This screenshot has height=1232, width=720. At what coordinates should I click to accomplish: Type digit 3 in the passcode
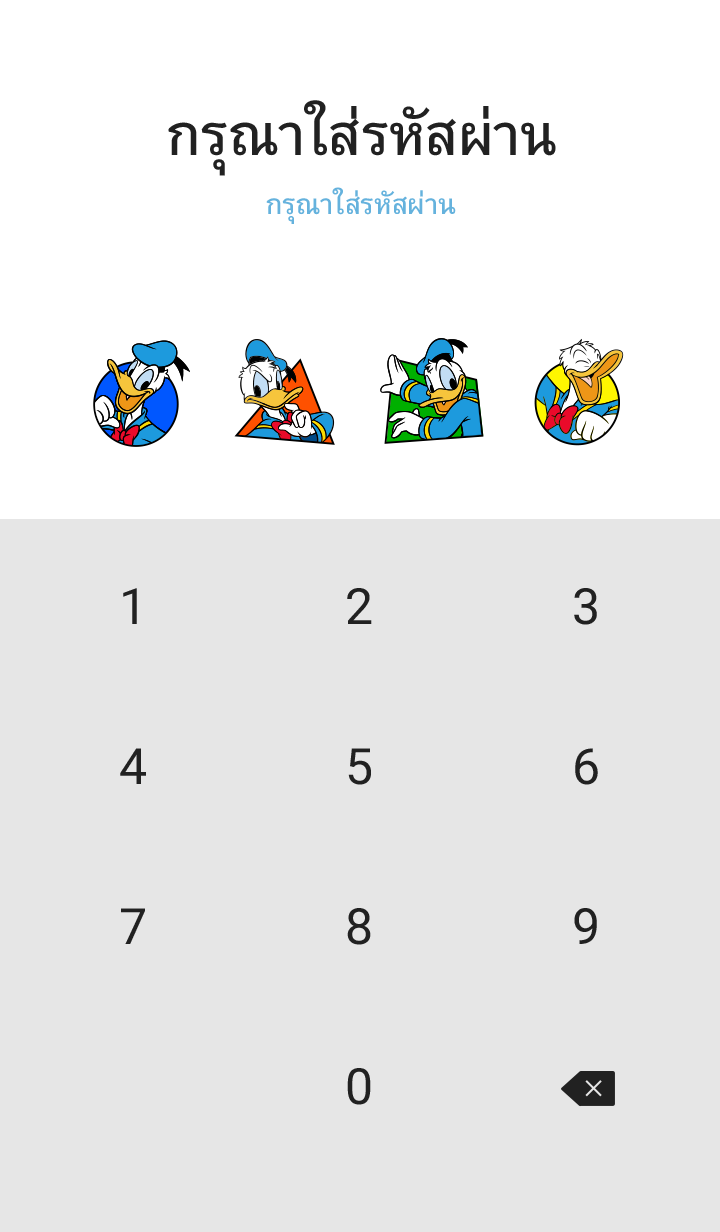tap(586, 607)
